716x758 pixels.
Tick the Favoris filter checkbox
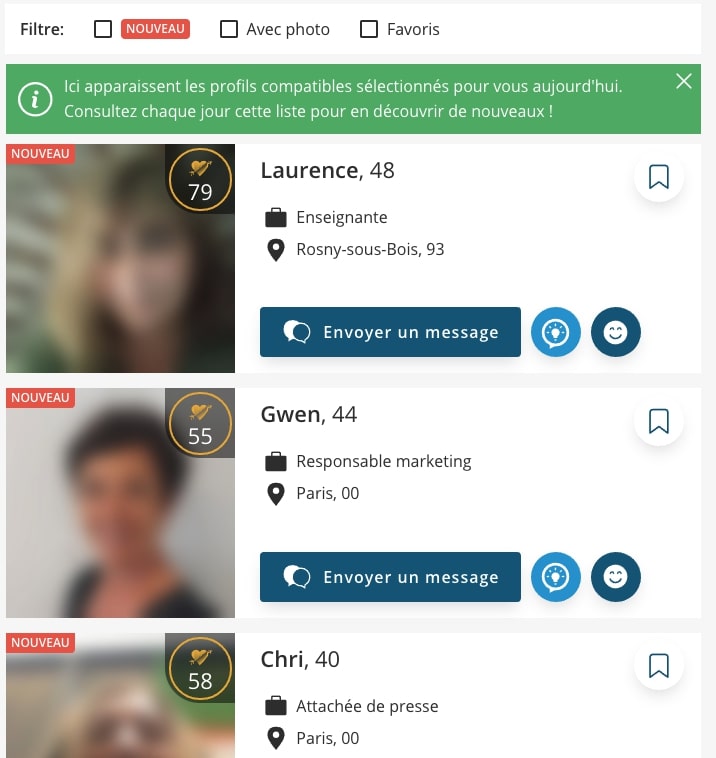tap(369, 29)
